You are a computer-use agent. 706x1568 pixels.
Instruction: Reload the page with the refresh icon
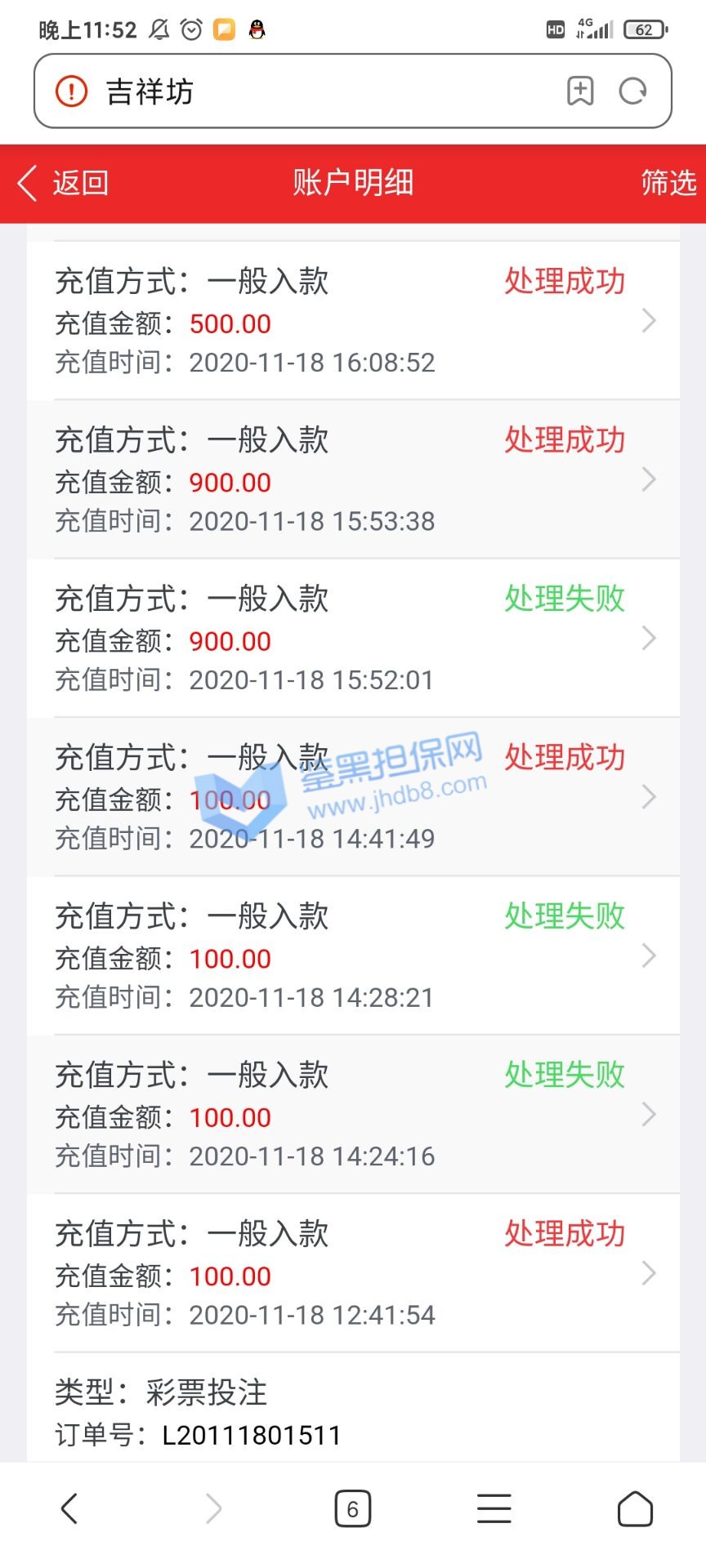(632, 91)
